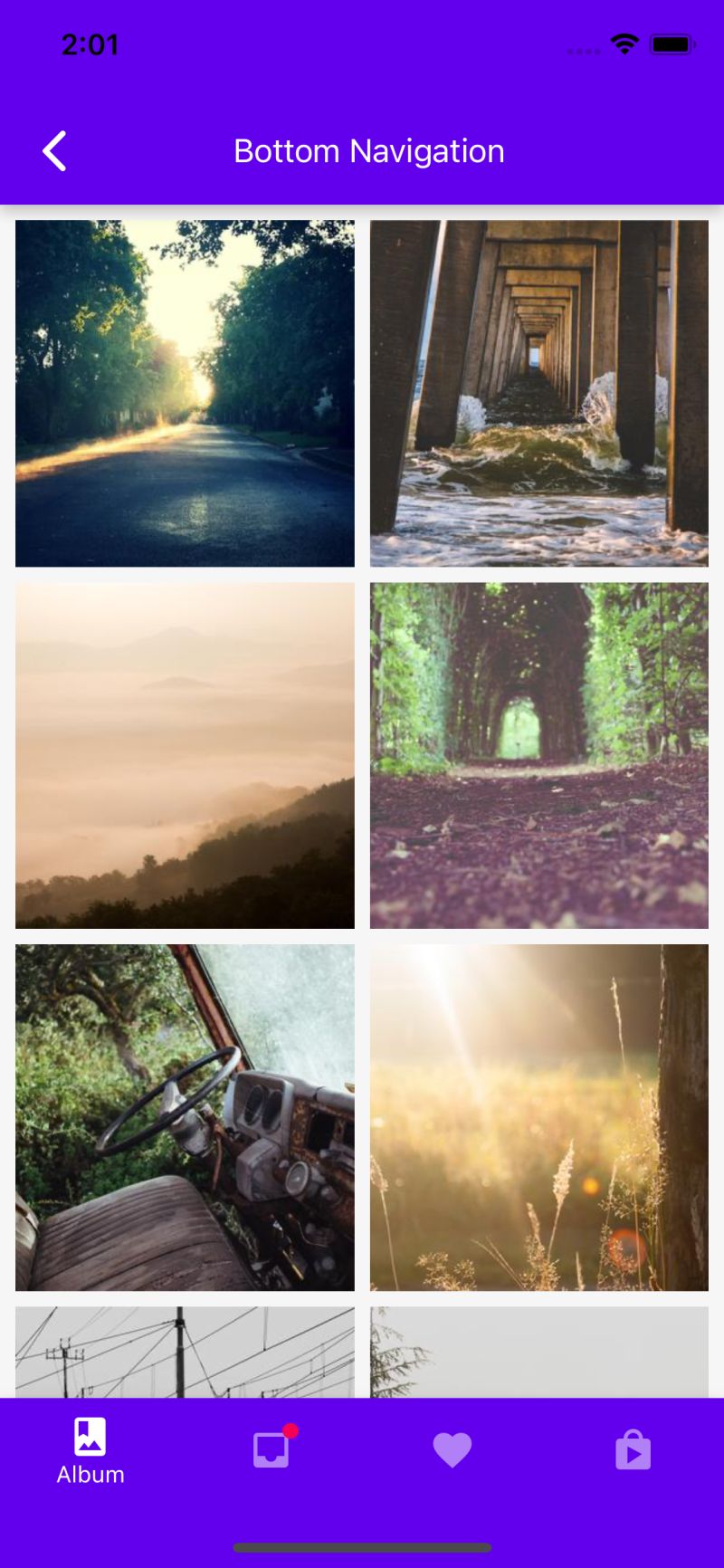Tap the Bottom Navigation title
724x1568 pixels.
(x=369, y=150)
